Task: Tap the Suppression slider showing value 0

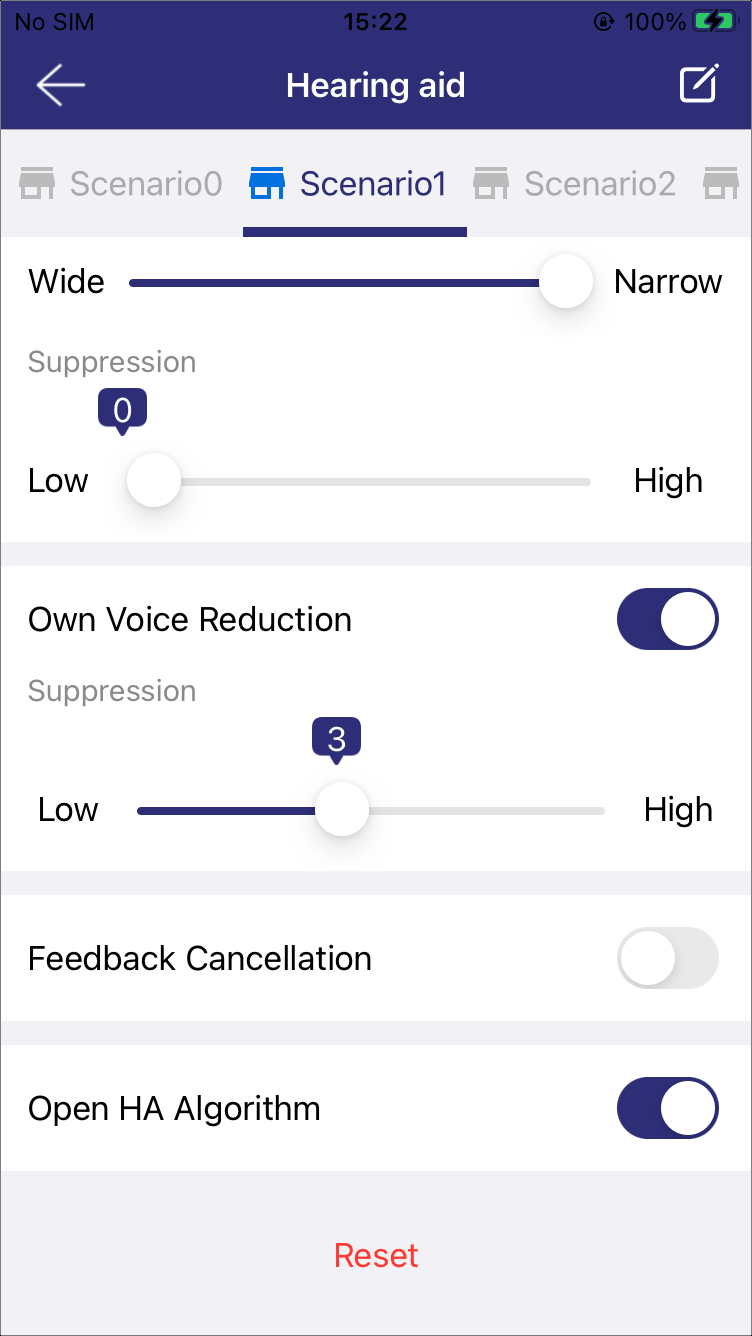Action: pyautogui.click(x=360, y=481)
